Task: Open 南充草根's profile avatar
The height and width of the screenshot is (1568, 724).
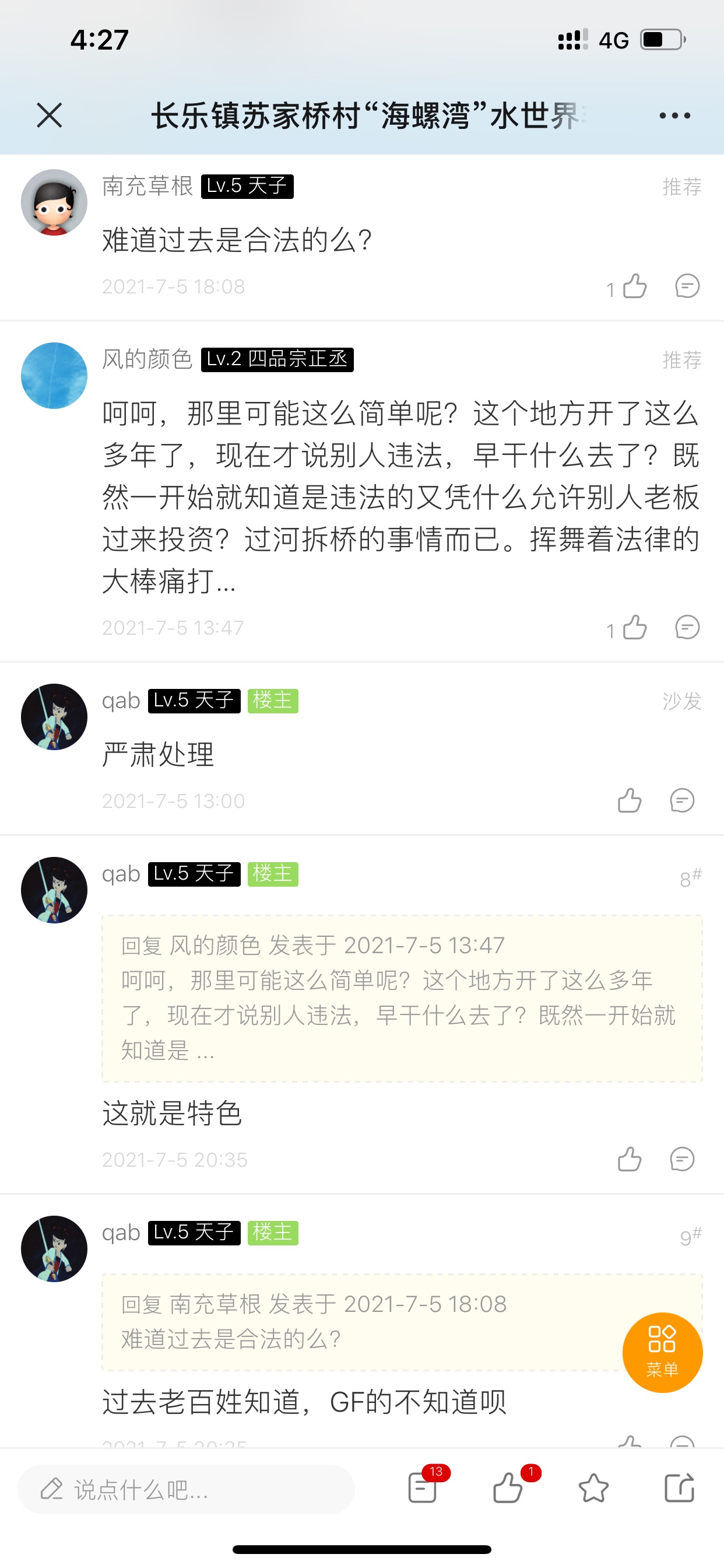Action: [x=54, y=202]
